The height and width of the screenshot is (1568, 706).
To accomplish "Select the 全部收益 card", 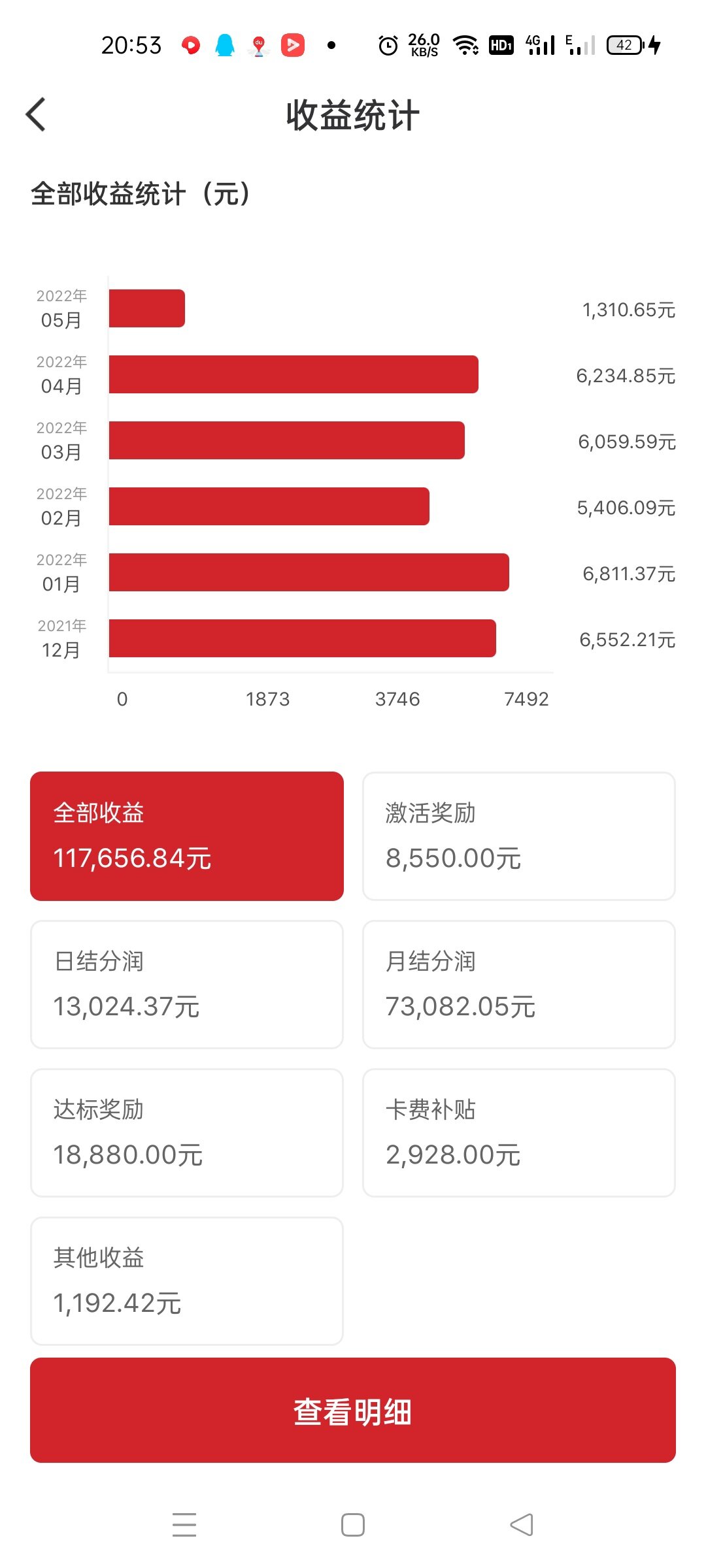I will tap(187, 836).
